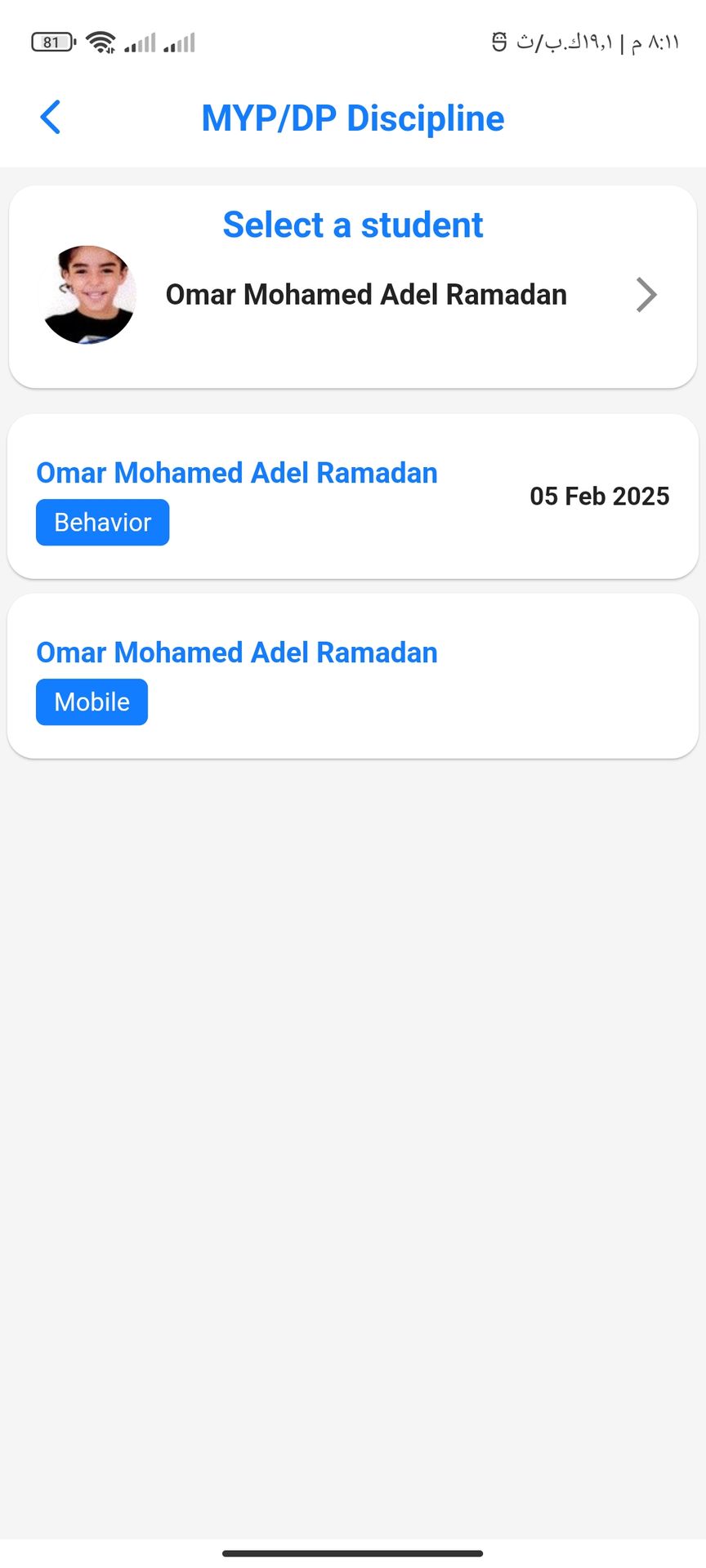The image size is (706, 1568).
Task: Open the Behavior discipline record
Action: pos(352,497)
